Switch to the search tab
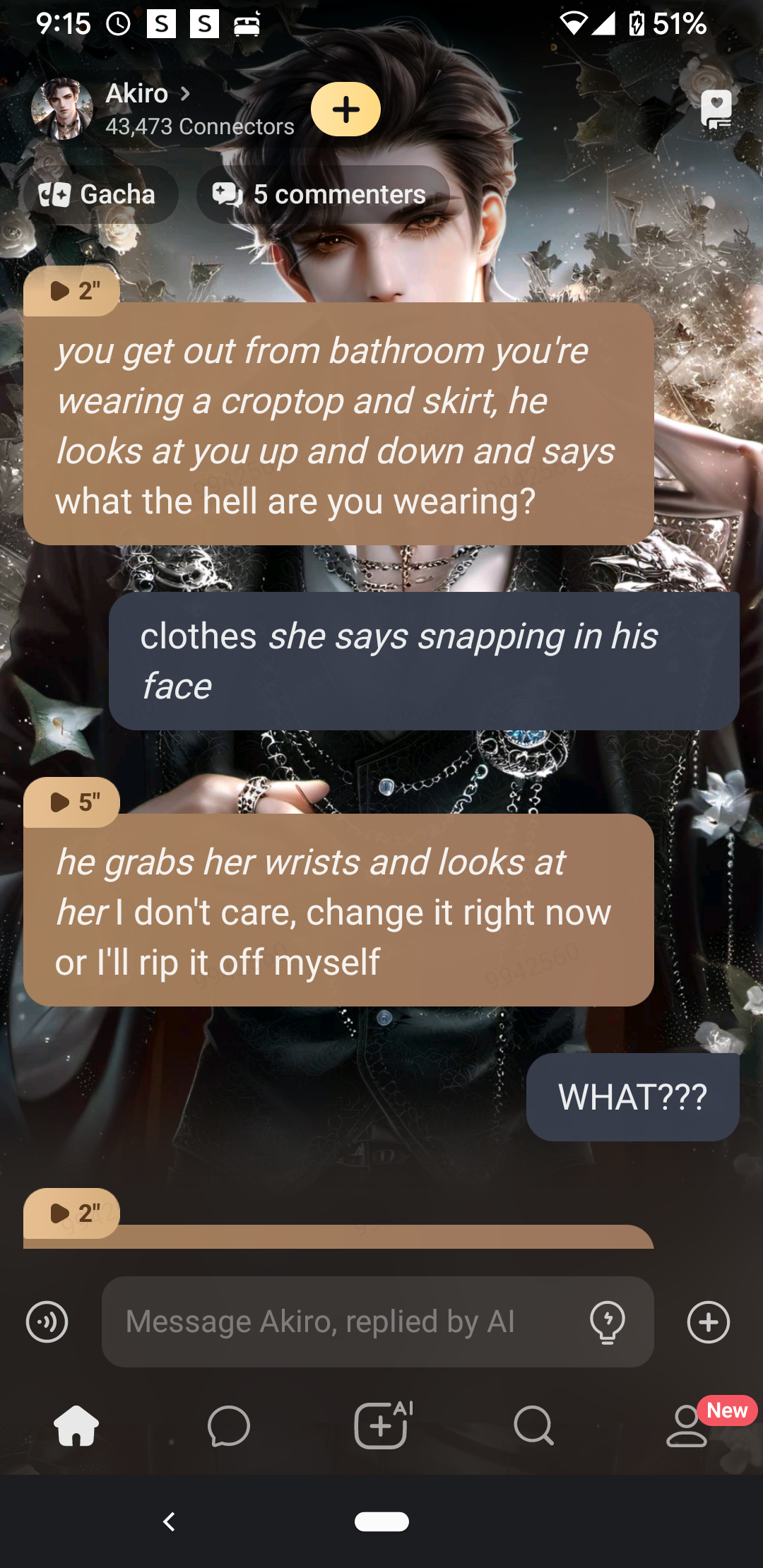 (x=534, y=1425)
